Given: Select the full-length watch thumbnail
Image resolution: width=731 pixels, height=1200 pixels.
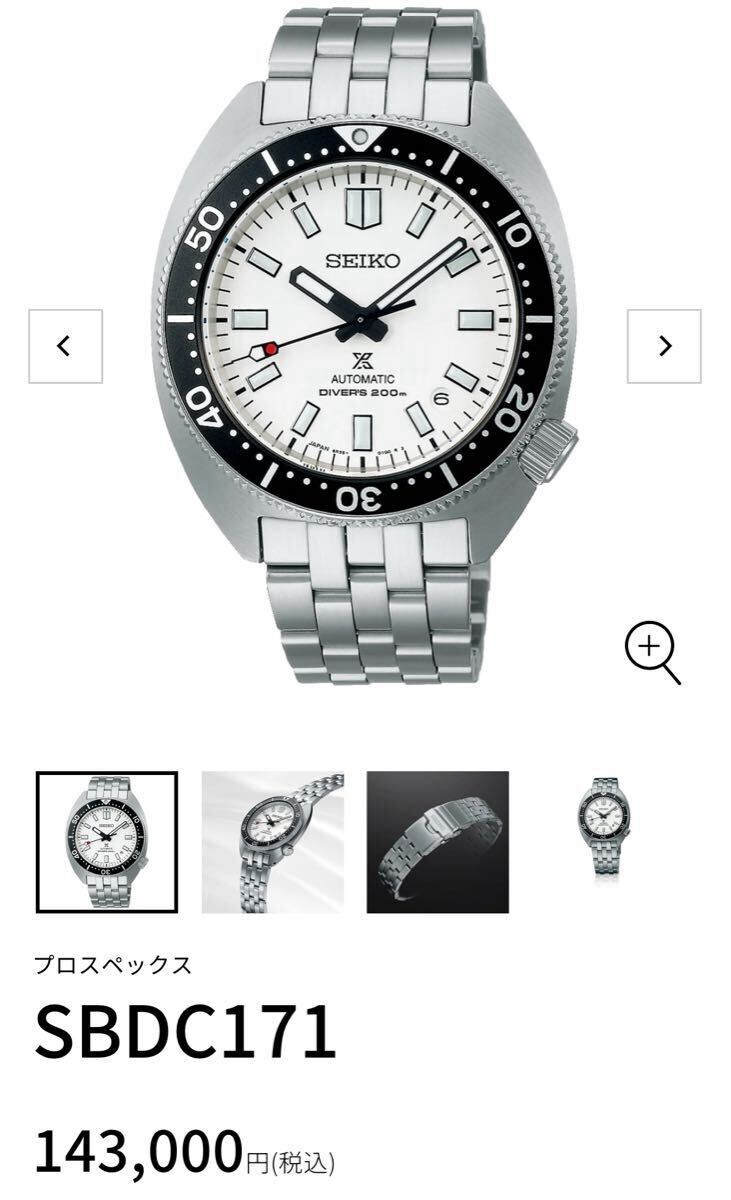Looking at the screenshot, I should pos(602,828).
